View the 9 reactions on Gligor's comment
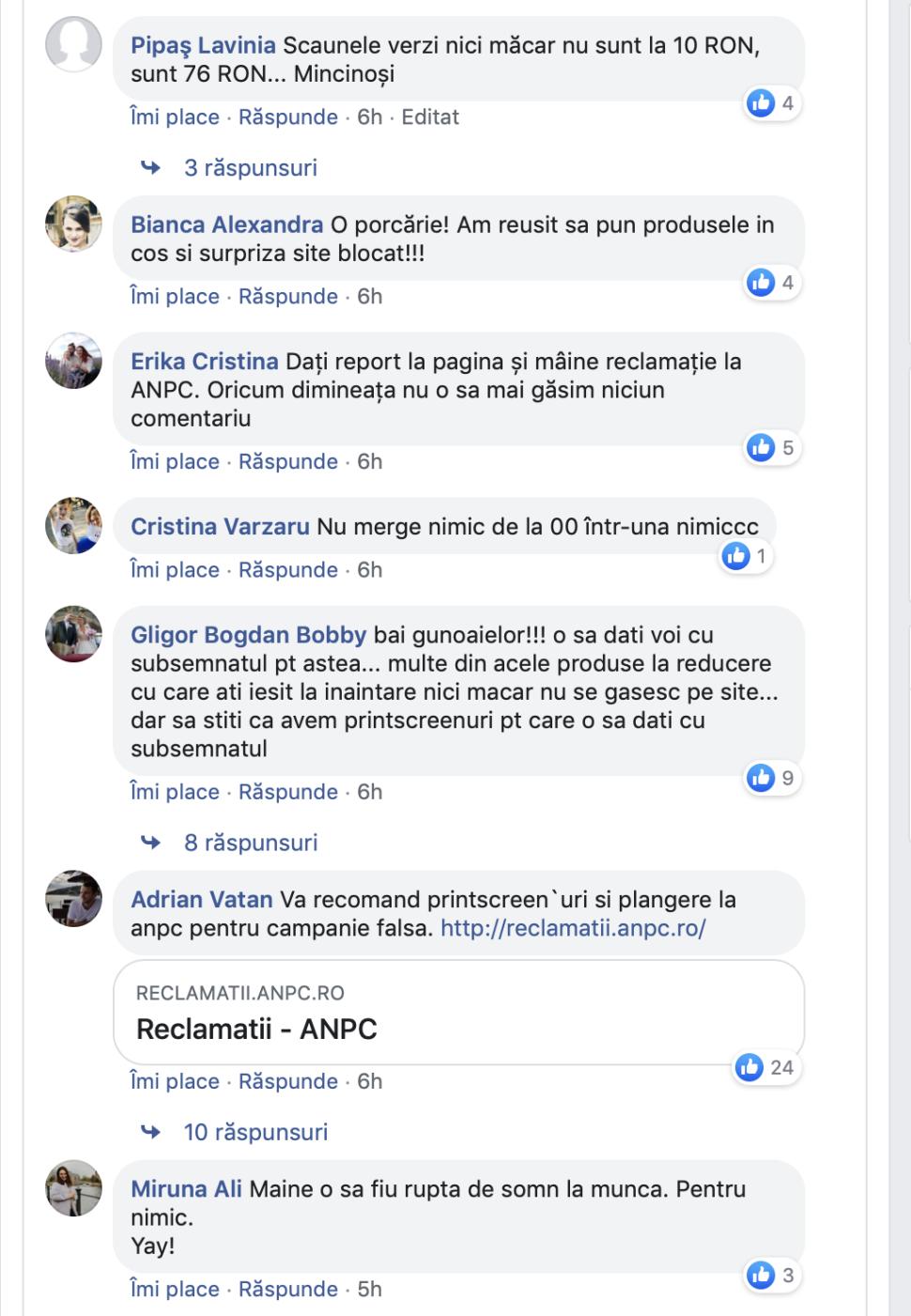This screenshot has width=911, height=1316. tap(773, 778)
